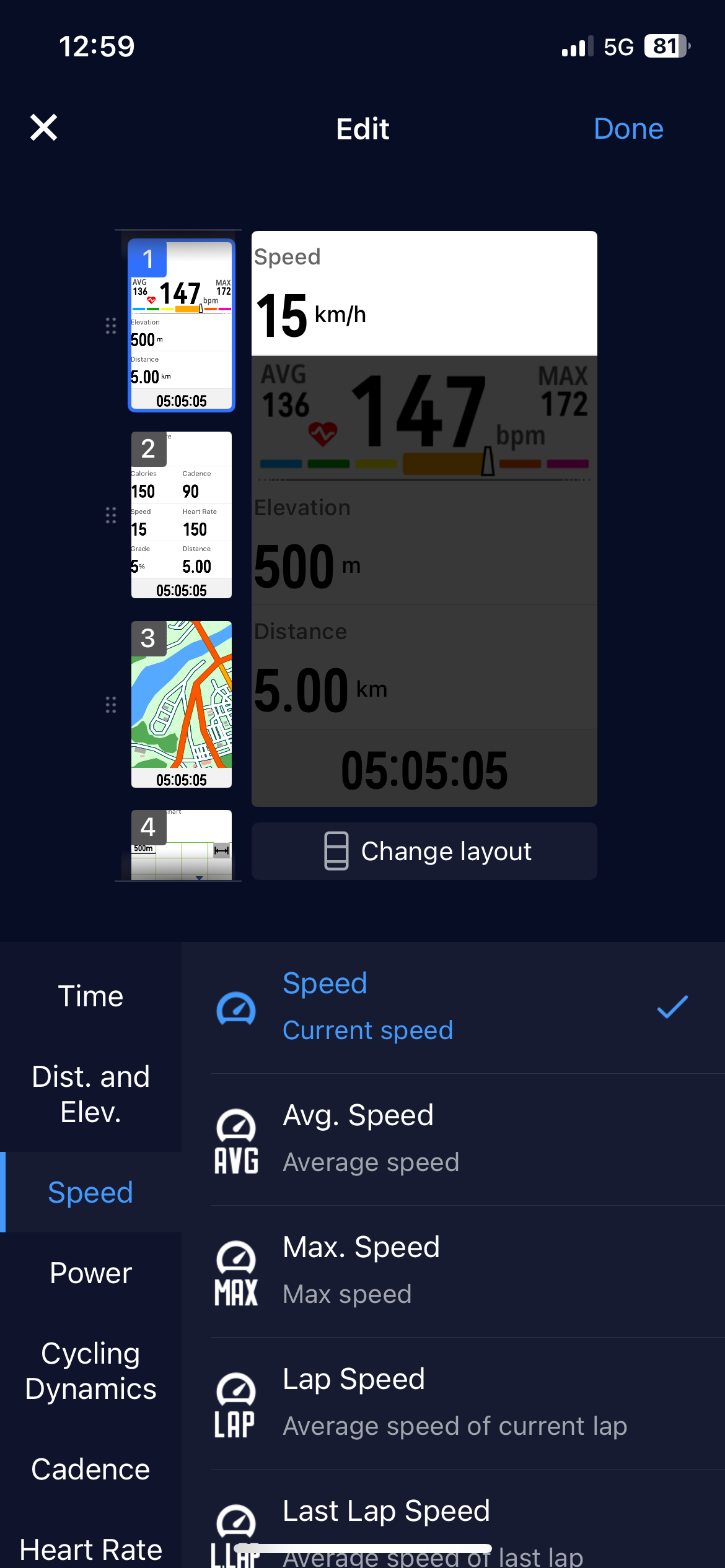Choose Avg. Speed data field
The width and height of the screenshot is (725, 1568).
(452, 1139)
